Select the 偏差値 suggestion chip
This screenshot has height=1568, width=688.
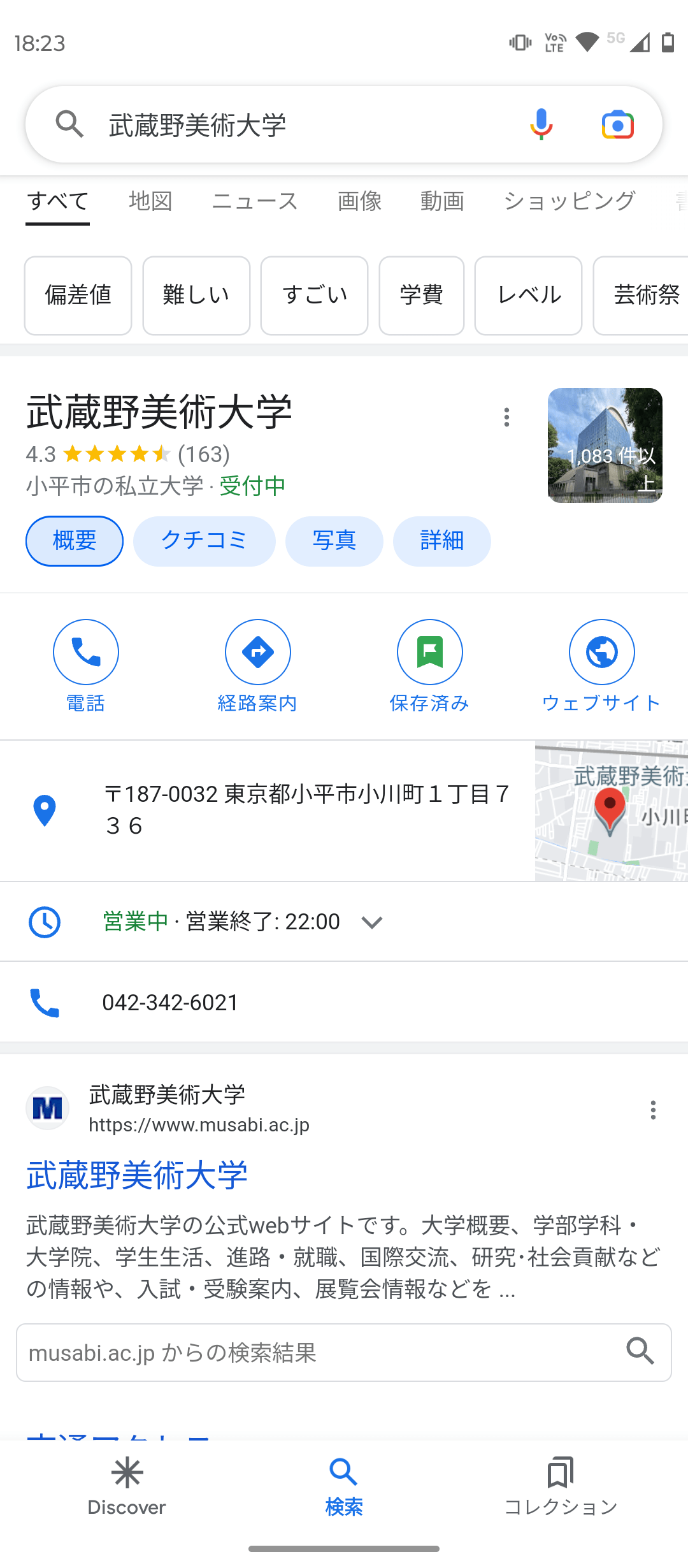click(x=78, y=296)
